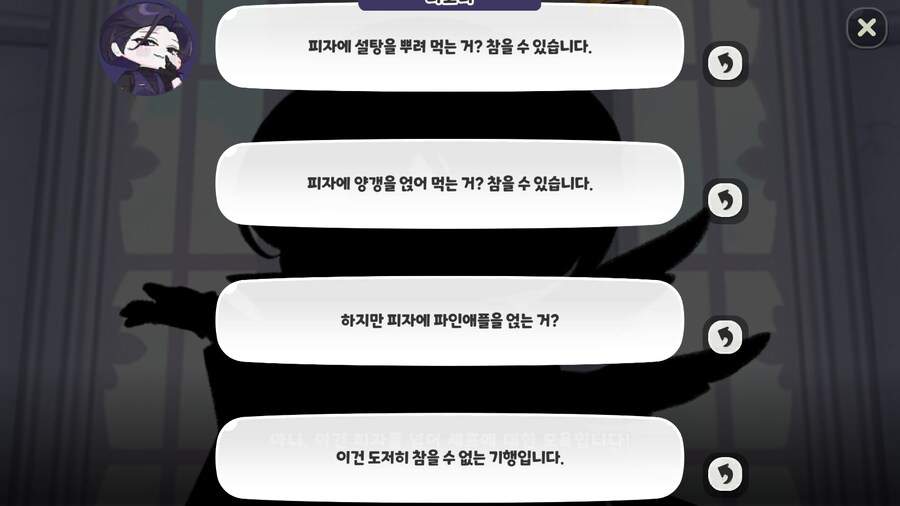
Task: Replay the line about 파인애플 on pizza
Action: 725,337
